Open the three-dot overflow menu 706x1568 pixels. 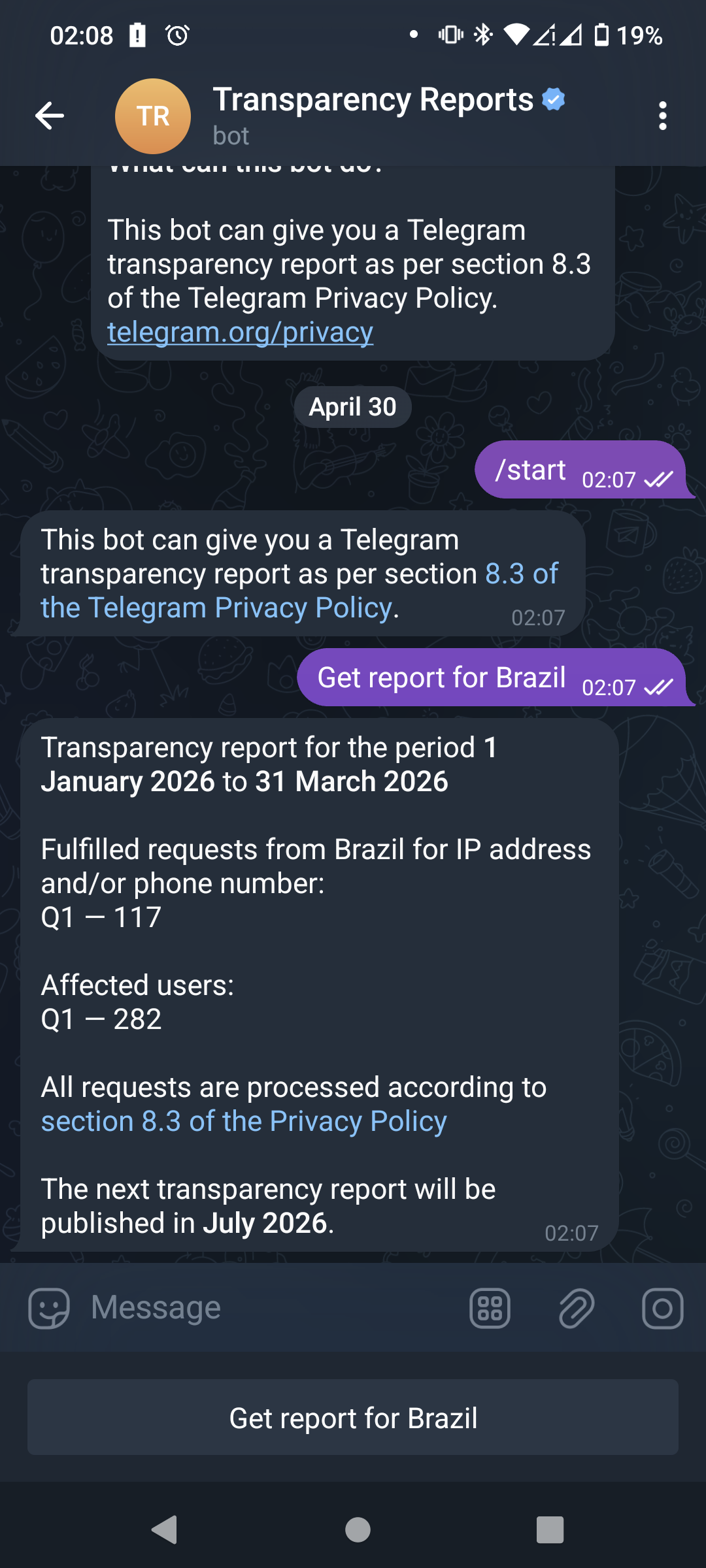tap(662, 116)
